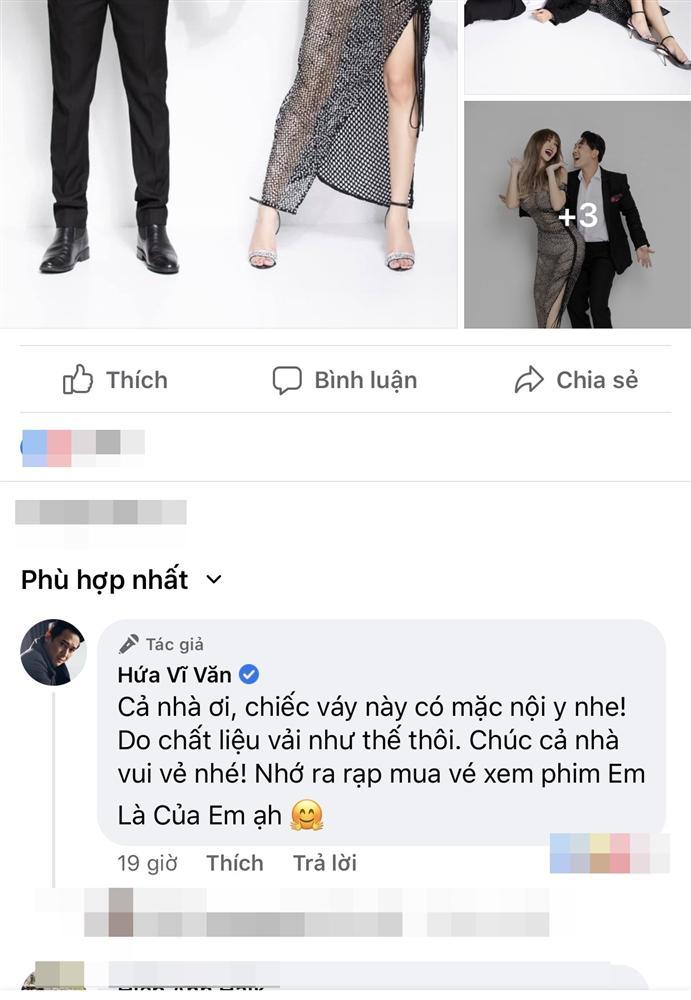Open Hứa Vĩ Văn's profile picture
Viewport: 691px width, 1000px height.
tap(53, 652)
